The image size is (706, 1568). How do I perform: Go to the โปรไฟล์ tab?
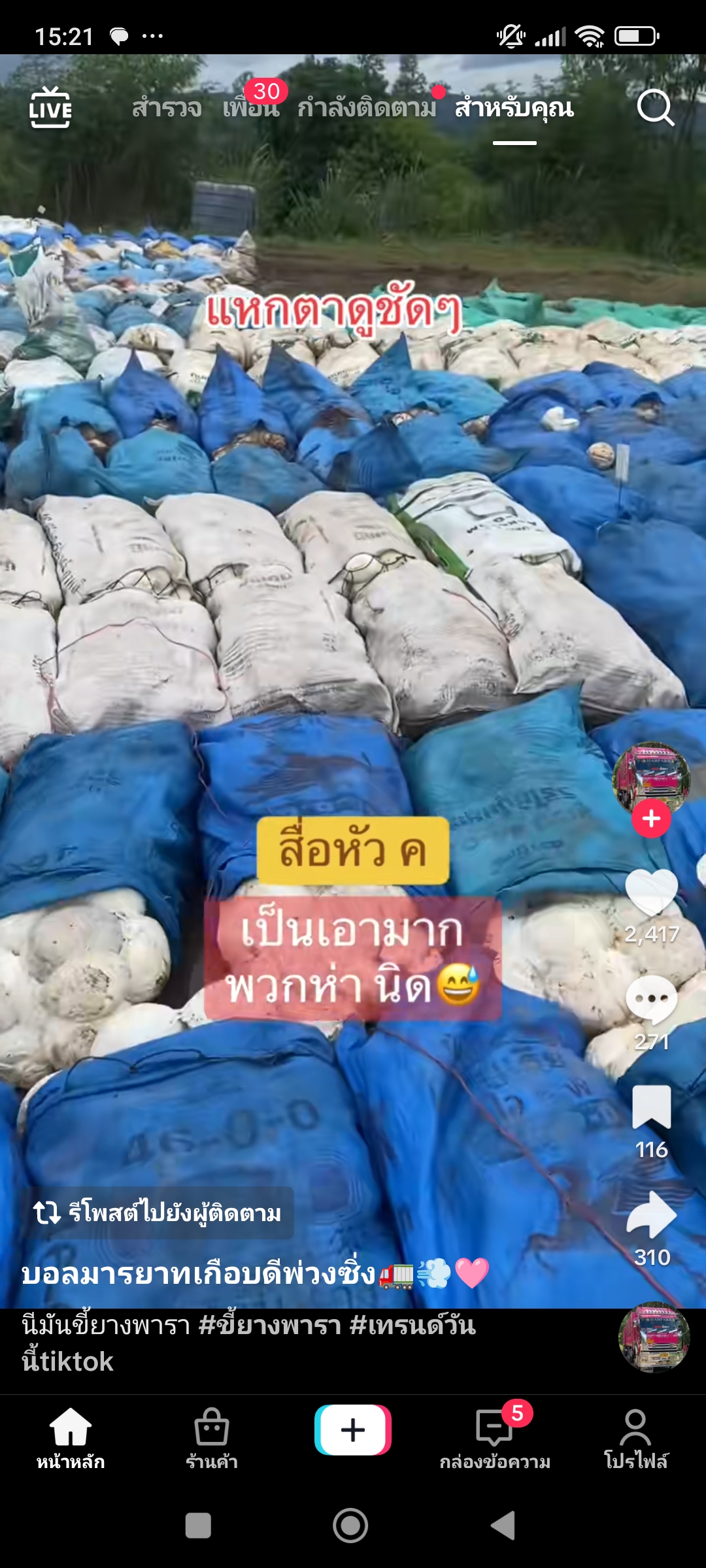(635, 1437)
